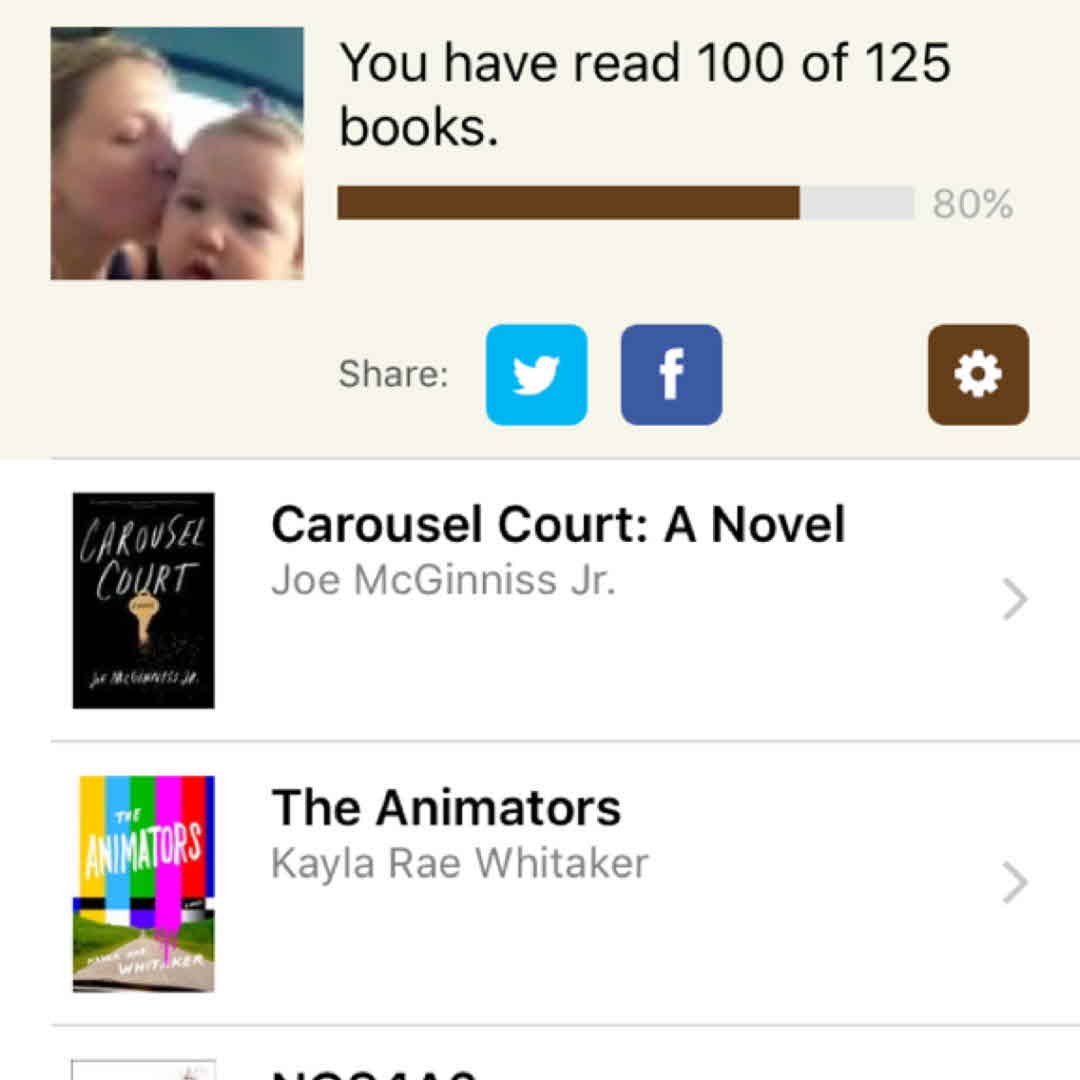Share reading progress on Twitter
Image resolution: width=1080 pixels, height=1080 pixels.
536,375
